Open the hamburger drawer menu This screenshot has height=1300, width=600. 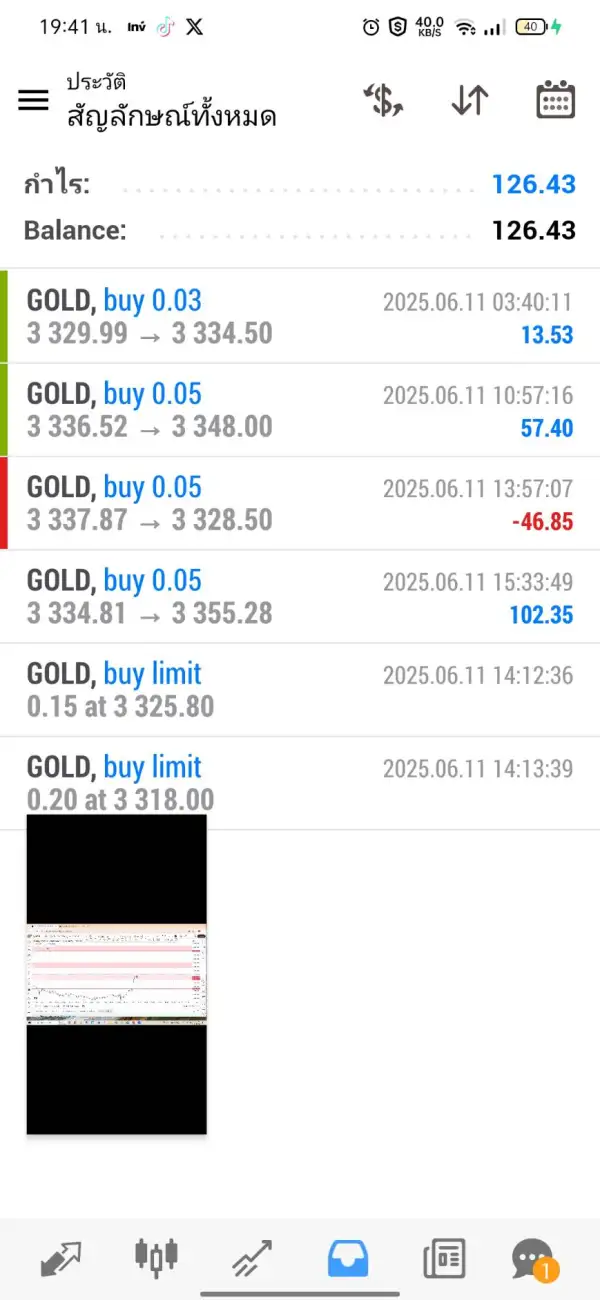[x=33, y=100]
